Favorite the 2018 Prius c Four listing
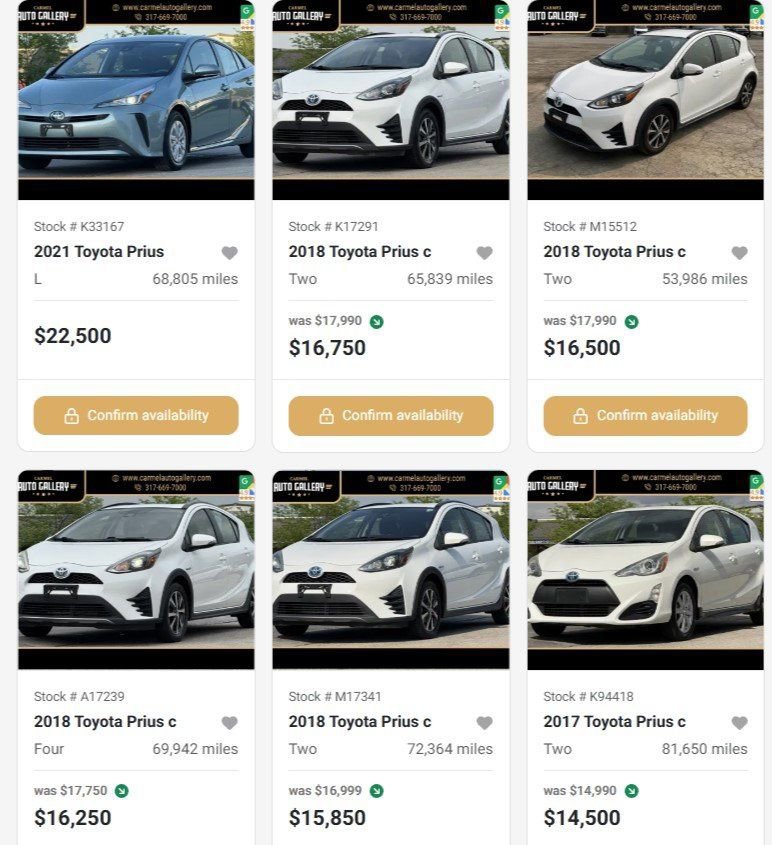The width and height of the screenshot is (772, 845). pyautogui.click(x=231, y=723)
